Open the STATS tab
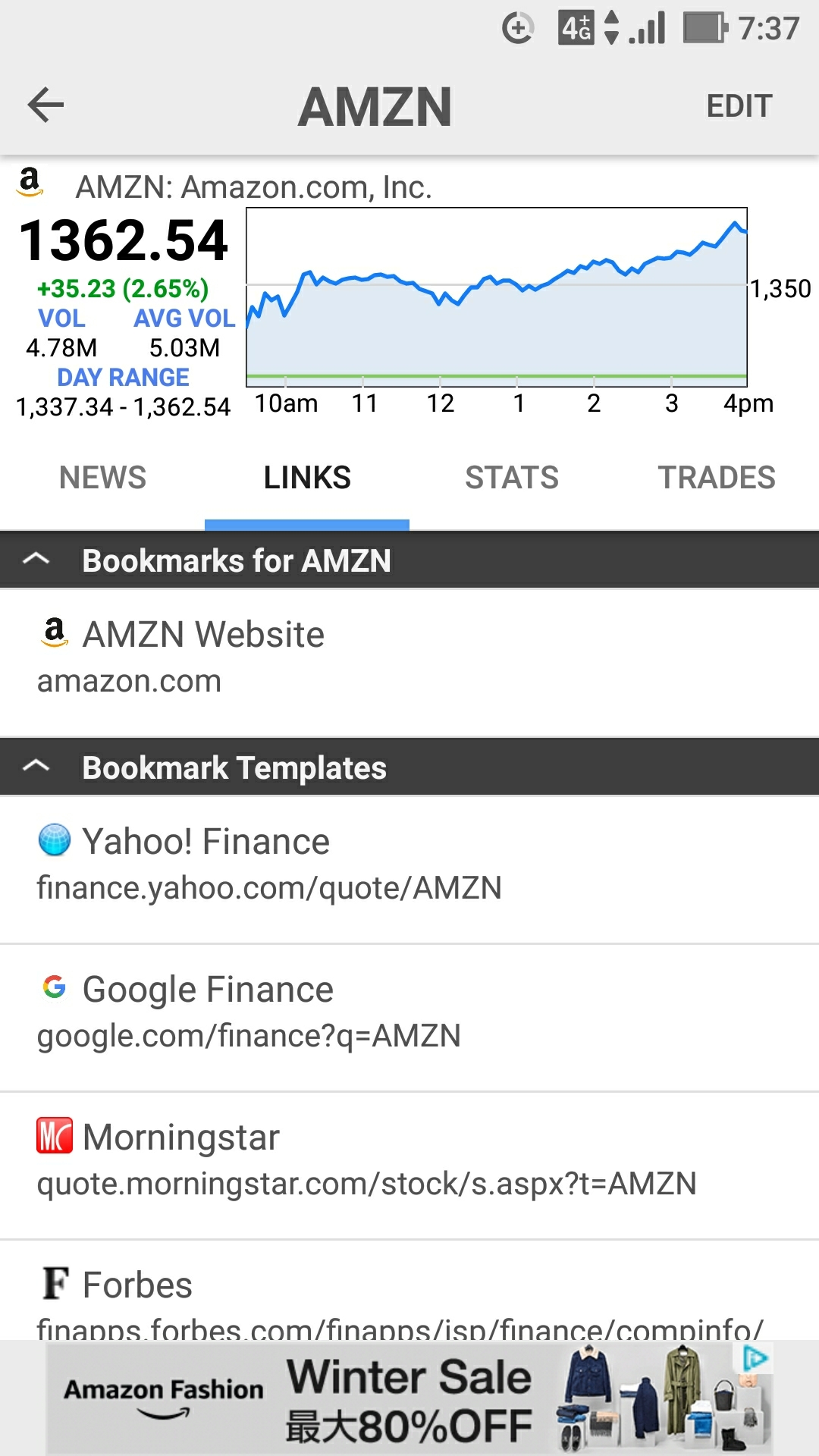Image resolution: width=819 pixels, height=1456 pixels. coord(512,478)
